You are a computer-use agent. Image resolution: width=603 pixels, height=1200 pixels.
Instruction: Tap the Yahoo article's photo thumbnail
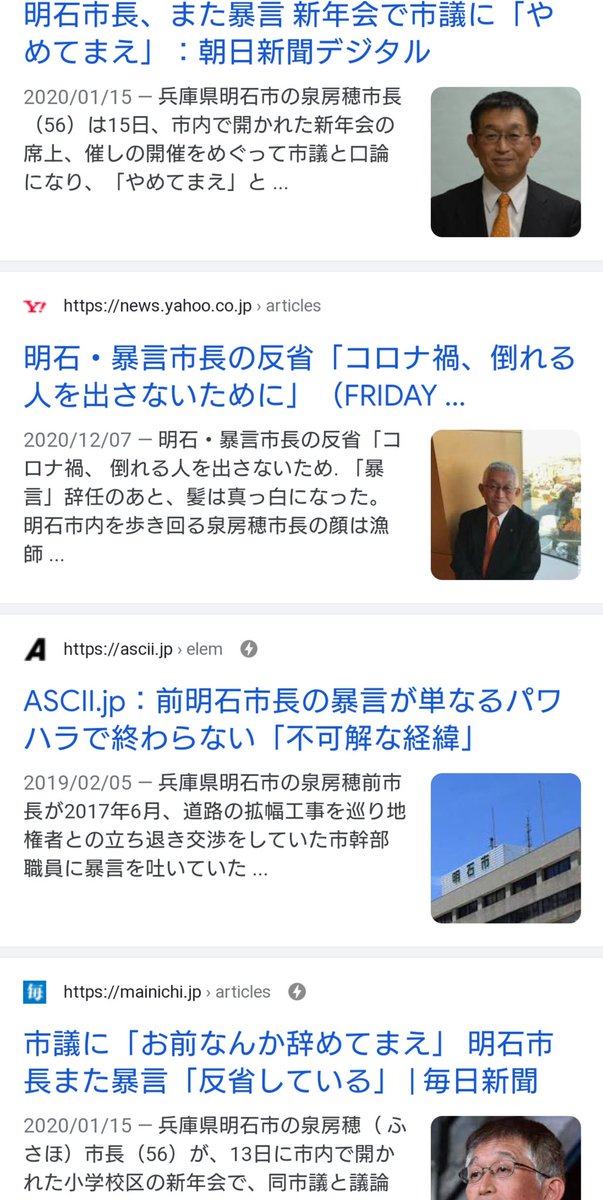(505, 505)
